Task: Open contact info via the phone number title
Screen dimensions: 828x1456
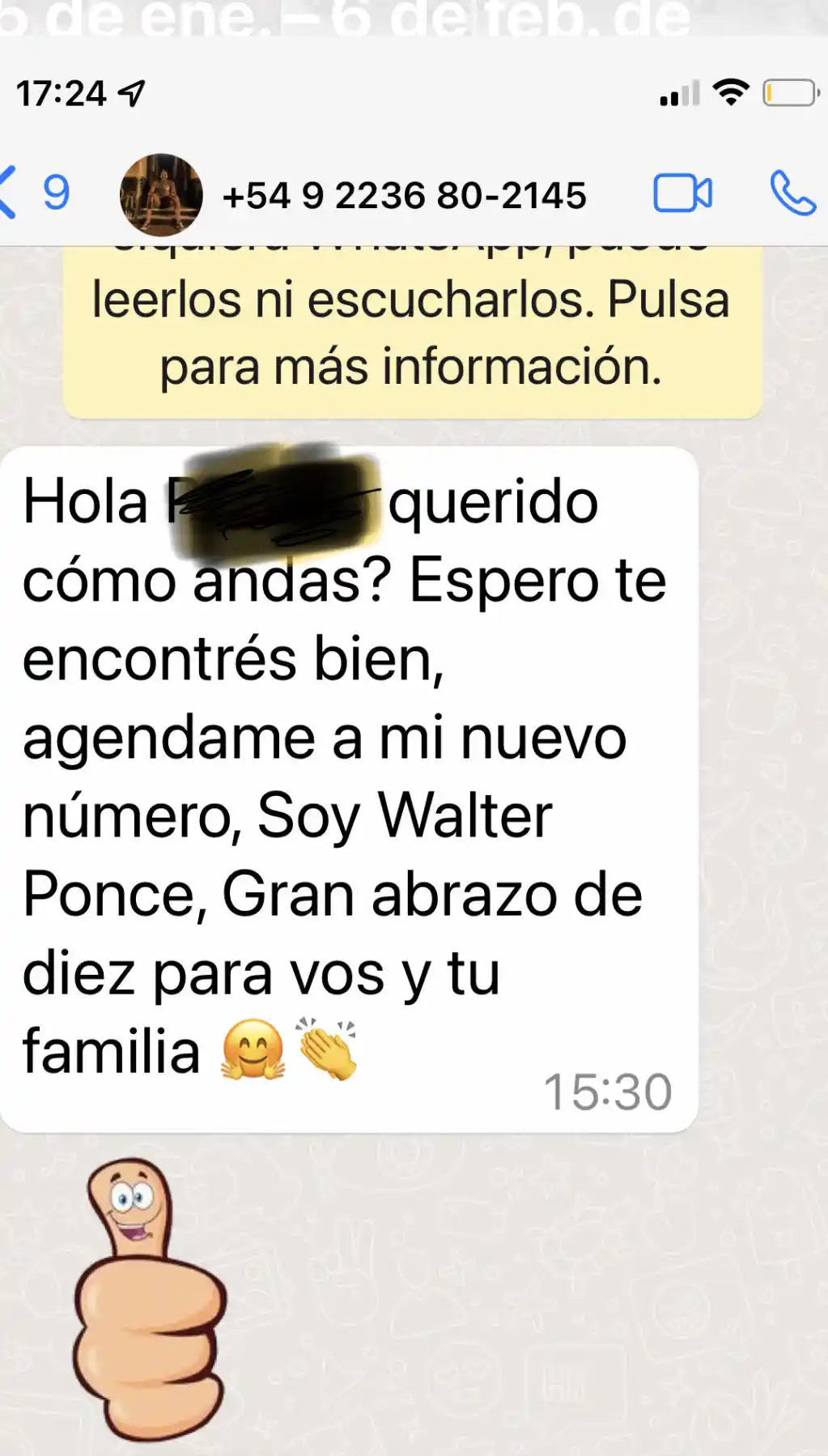Action: pos(403,193)
